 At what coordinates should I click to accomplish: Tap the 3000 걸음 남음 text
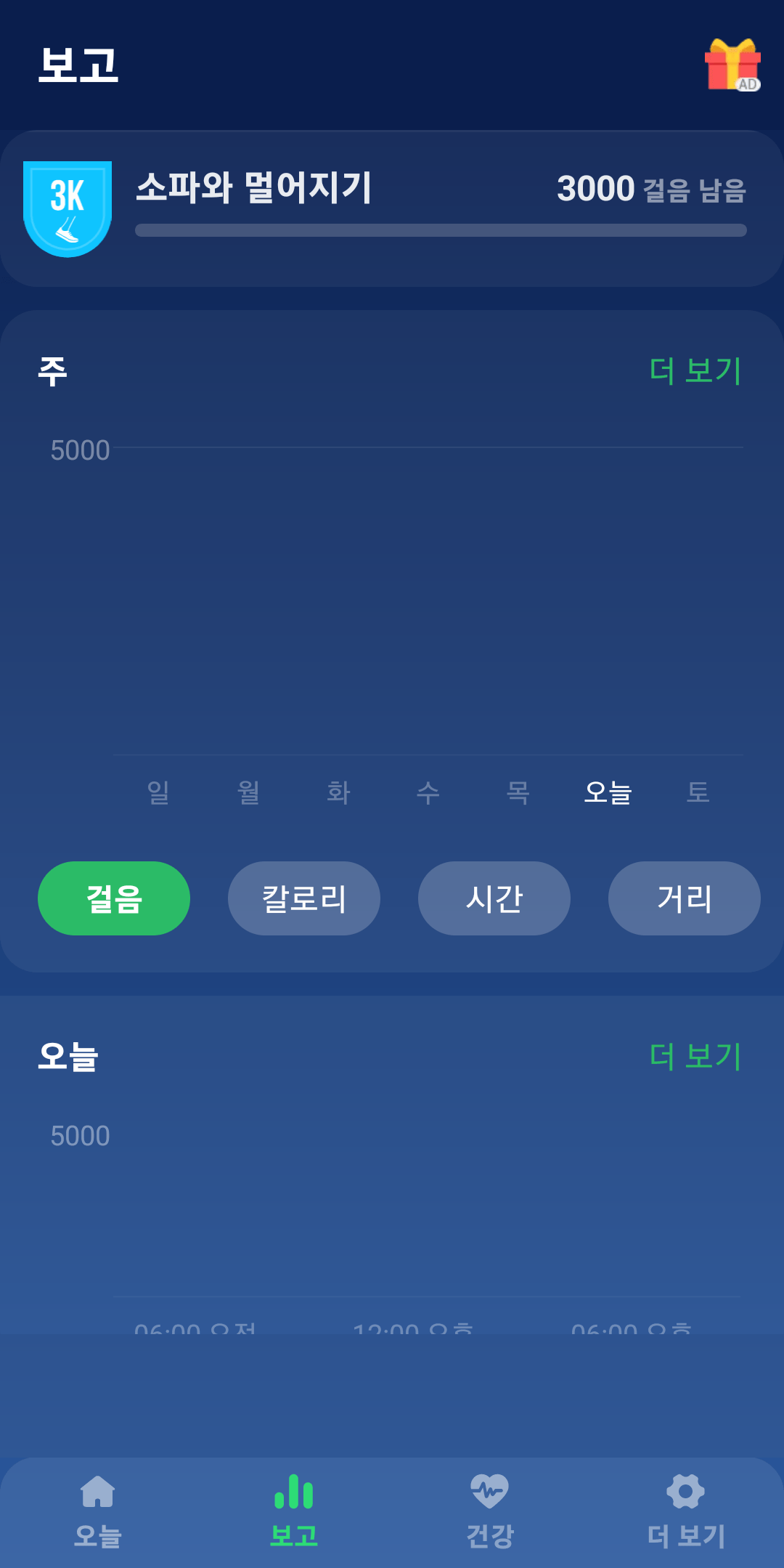tap(650, 188)
